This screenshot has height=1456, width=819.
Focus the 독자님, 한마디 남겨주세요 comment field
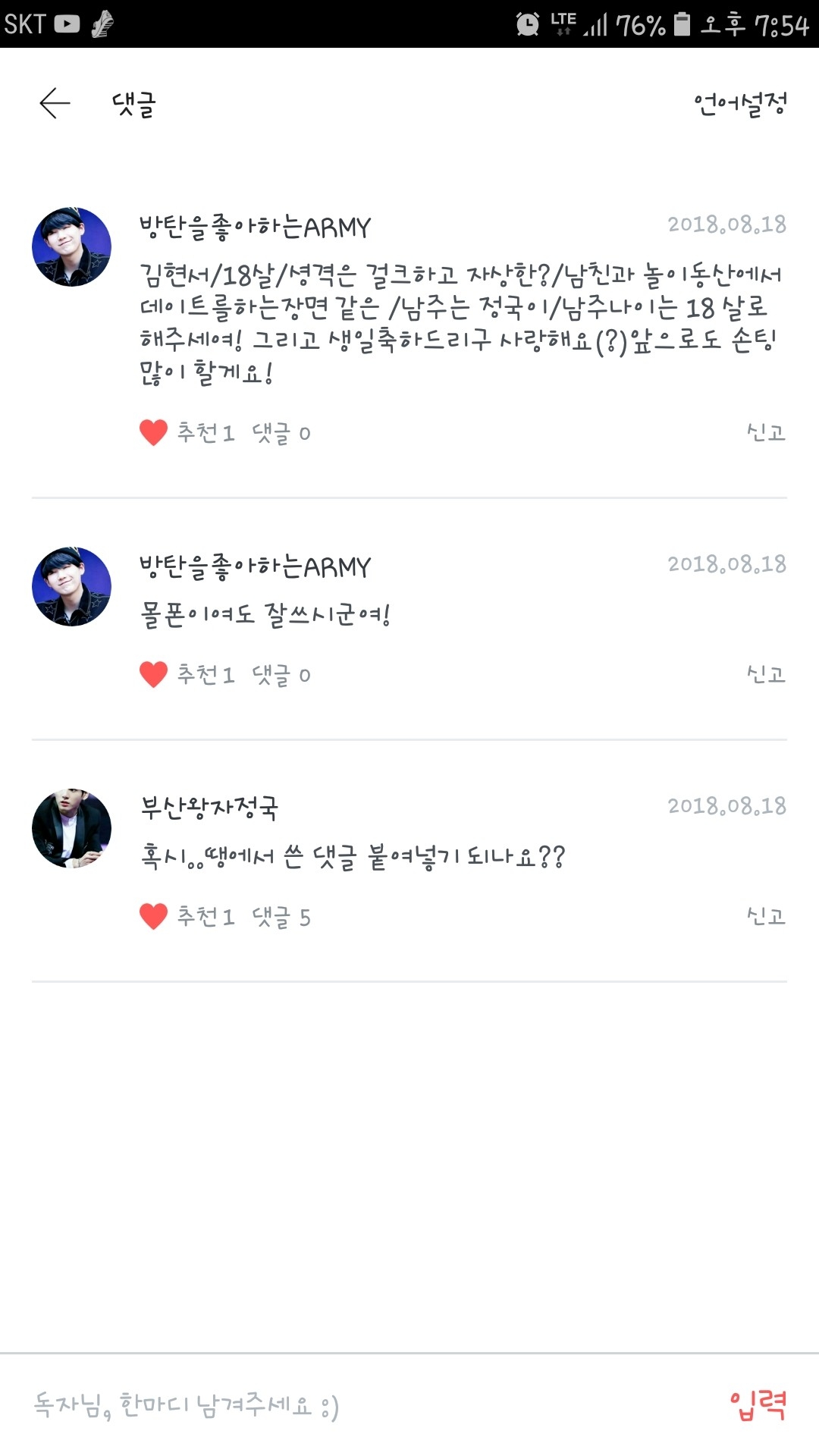(x=341, y=1406)
